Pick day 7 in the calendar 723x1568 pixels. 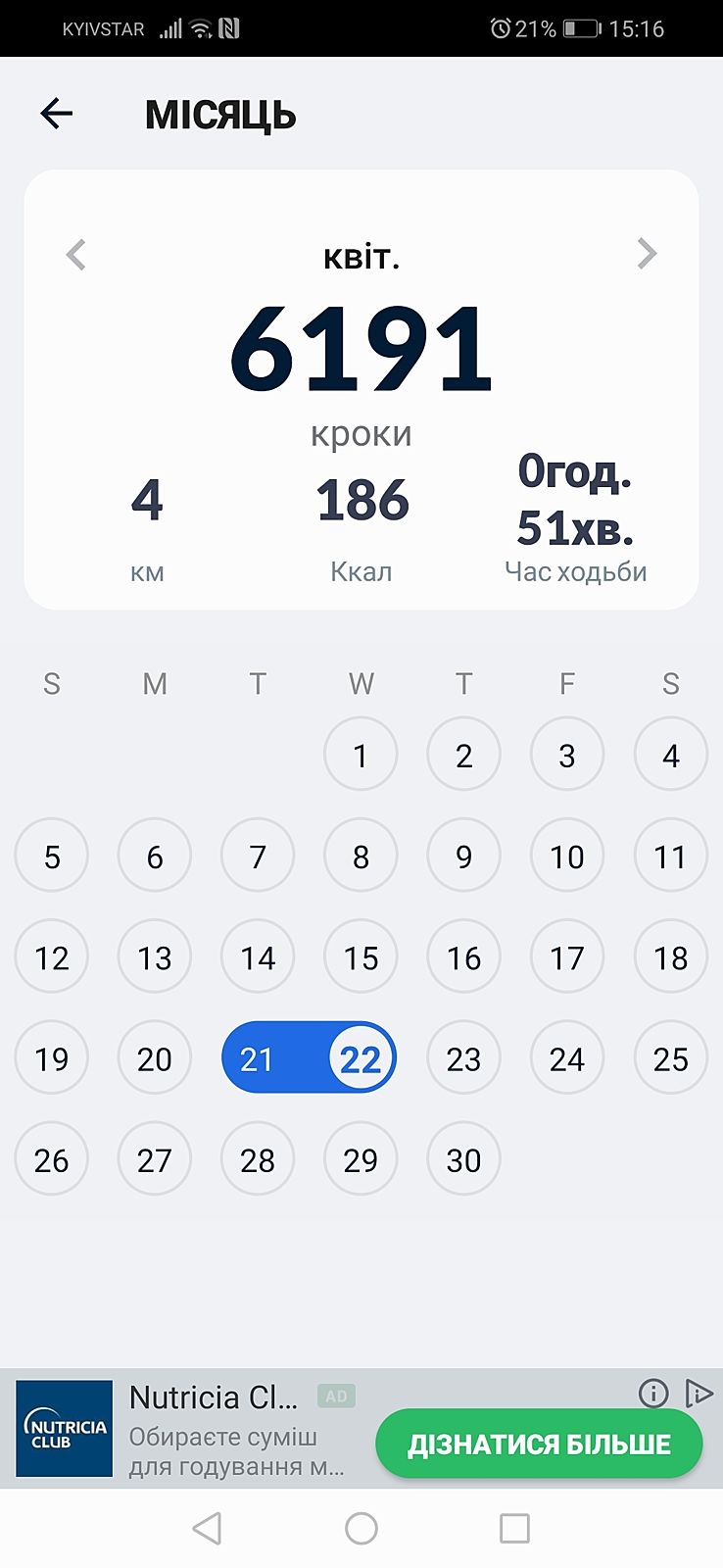258,856
